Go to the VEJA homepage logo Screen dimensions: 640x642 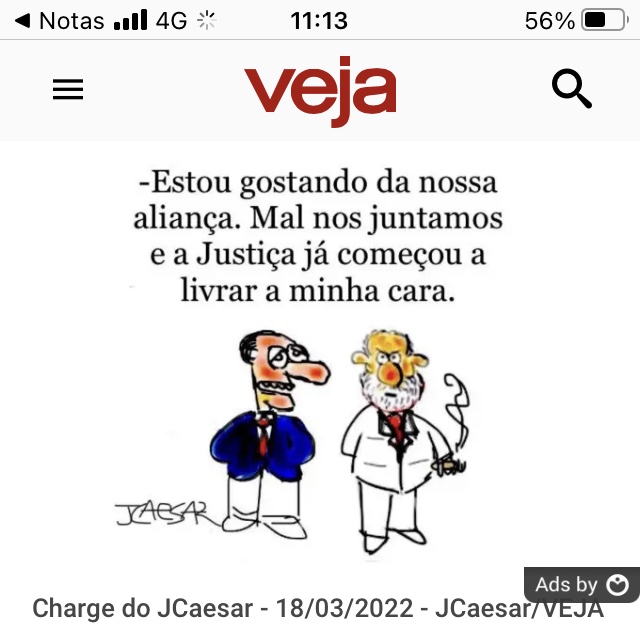320,92
